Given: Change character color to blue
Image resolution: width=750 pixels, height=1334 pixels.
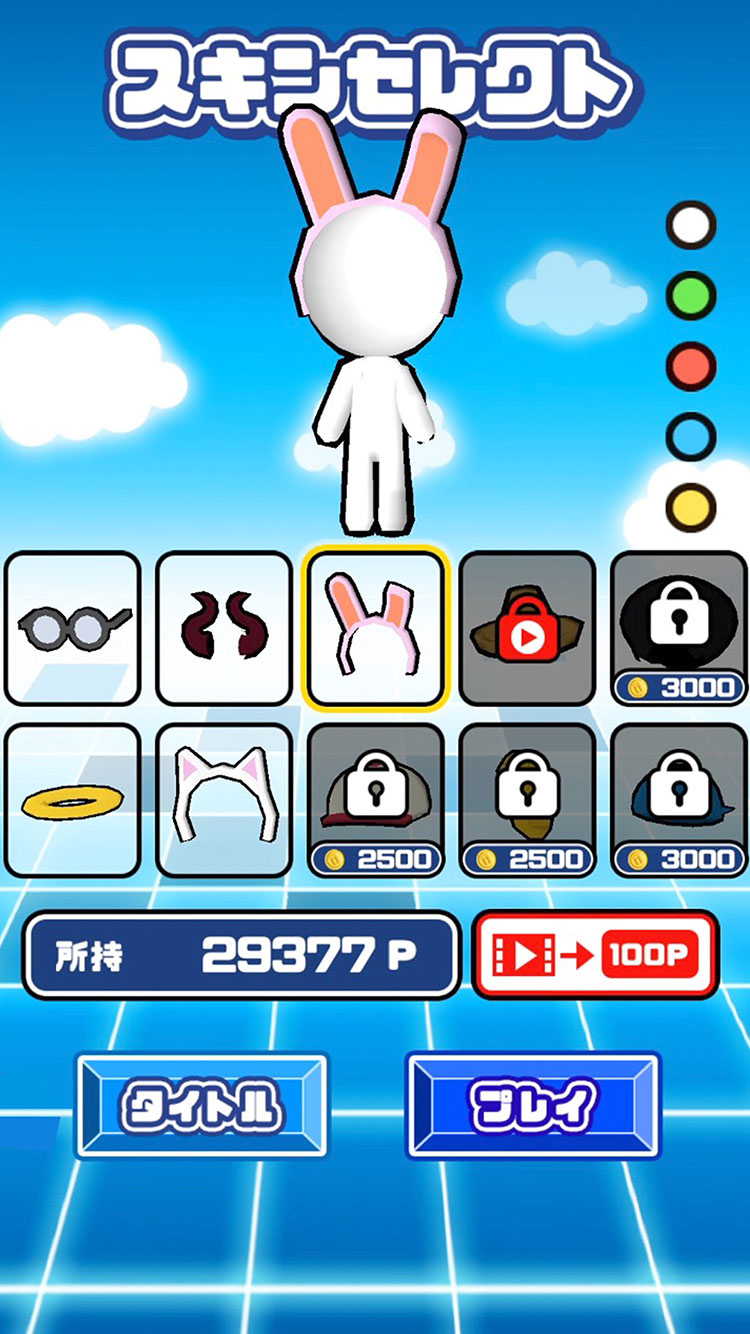Looking at the screenshot, I should click(691, 437).
